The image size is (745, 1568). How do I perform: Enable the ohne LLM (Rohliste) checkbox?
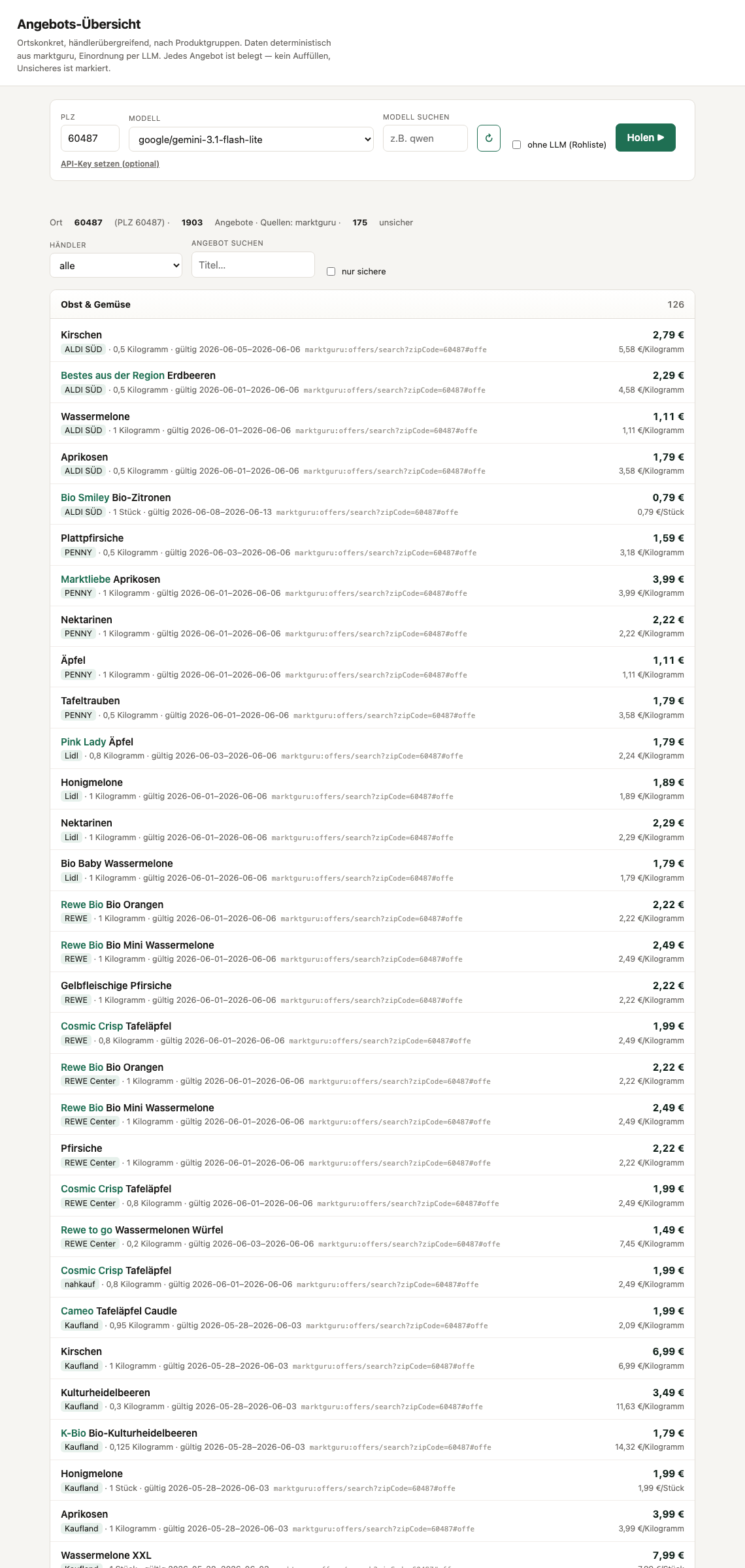point(516,145)
